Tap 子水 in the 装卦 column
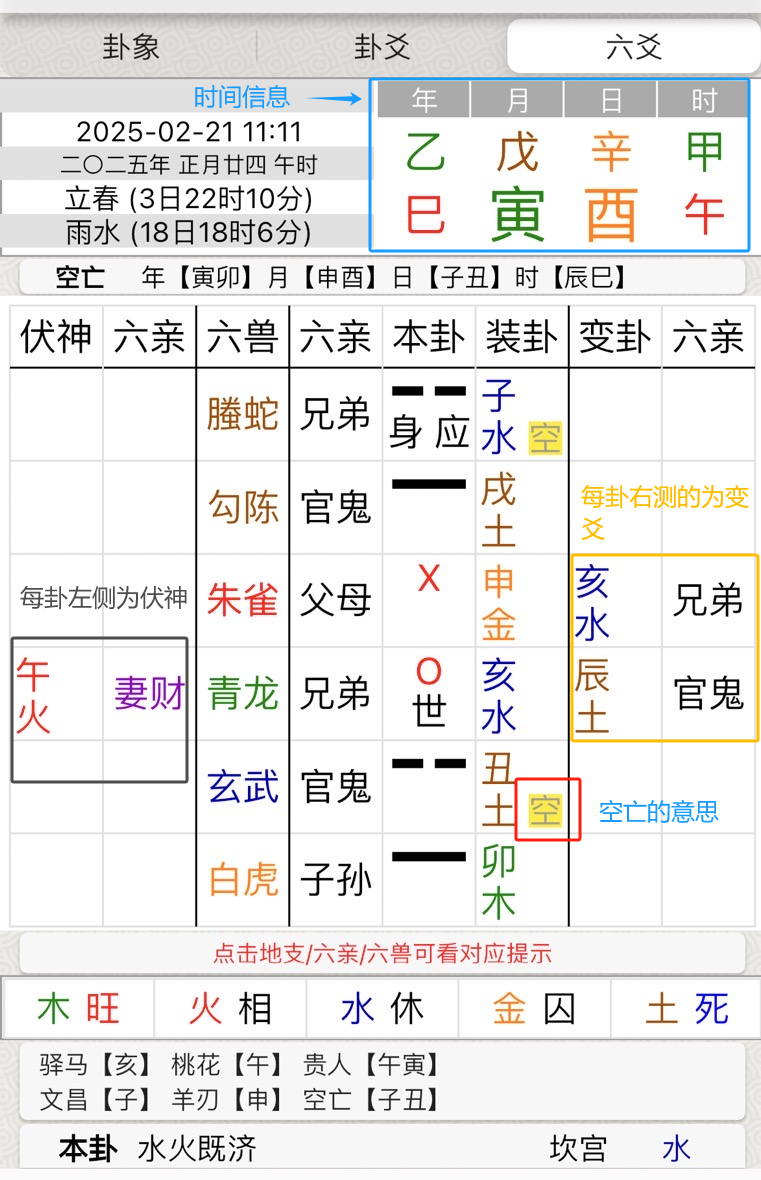761x1180 pixels. click(x=498, y=414)
